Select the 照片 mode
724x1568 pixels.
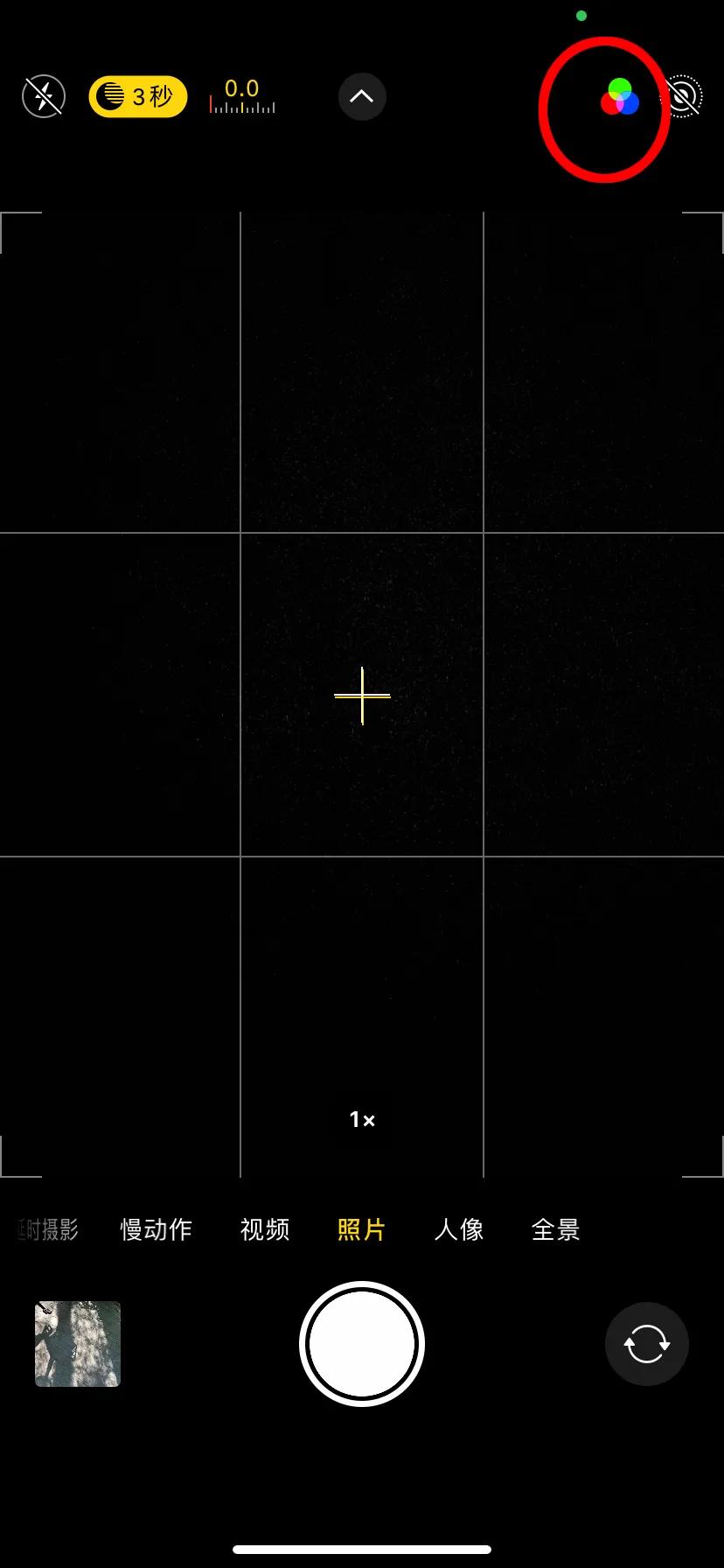click(361, 1229)
